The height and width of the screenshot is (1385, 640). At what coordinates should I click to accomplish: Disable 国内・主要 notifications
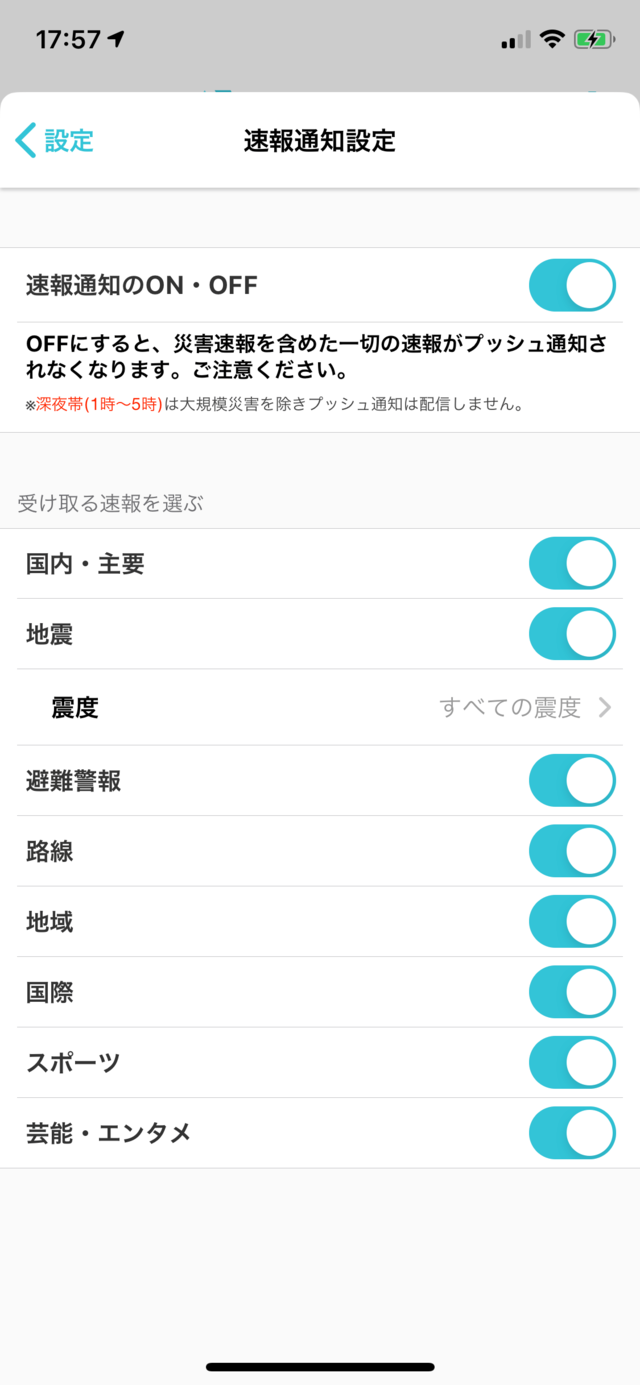coord(572,563)
